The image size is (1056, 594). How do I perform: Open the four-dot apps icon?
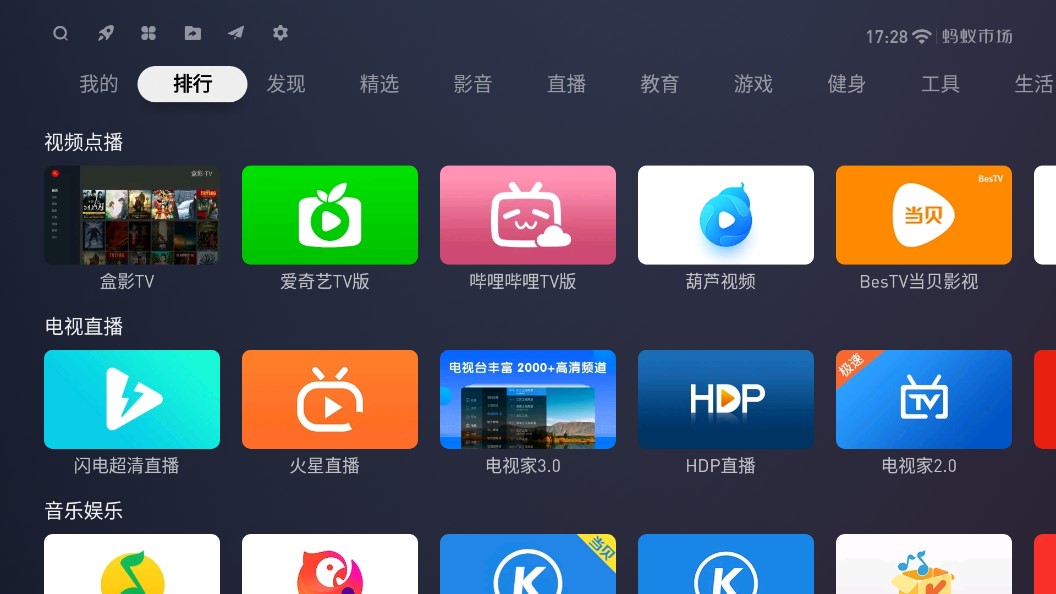pos(149,33)
